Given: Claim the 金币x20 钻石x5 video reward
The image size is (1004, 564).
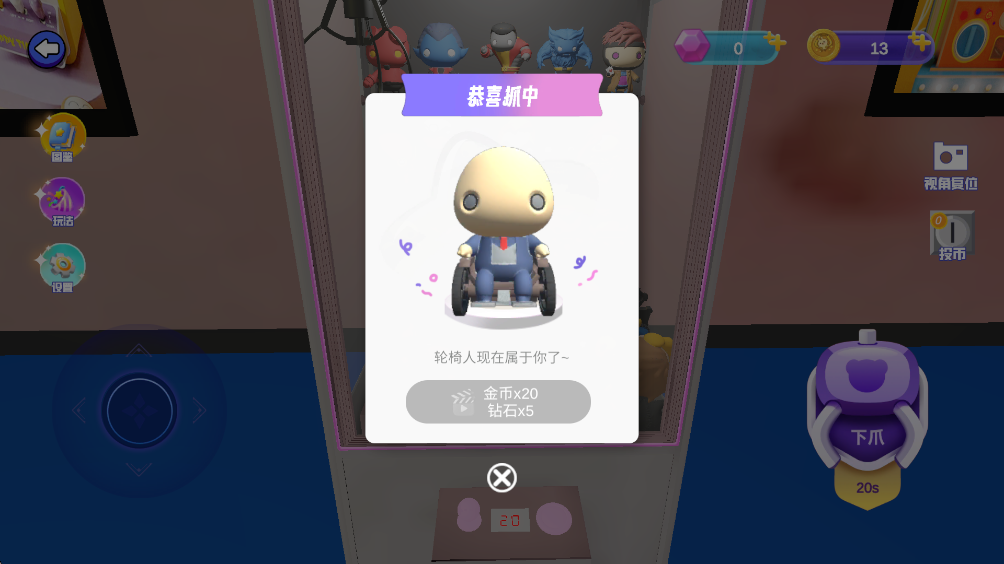Looking at the screenshot, I should coord(498,402).
